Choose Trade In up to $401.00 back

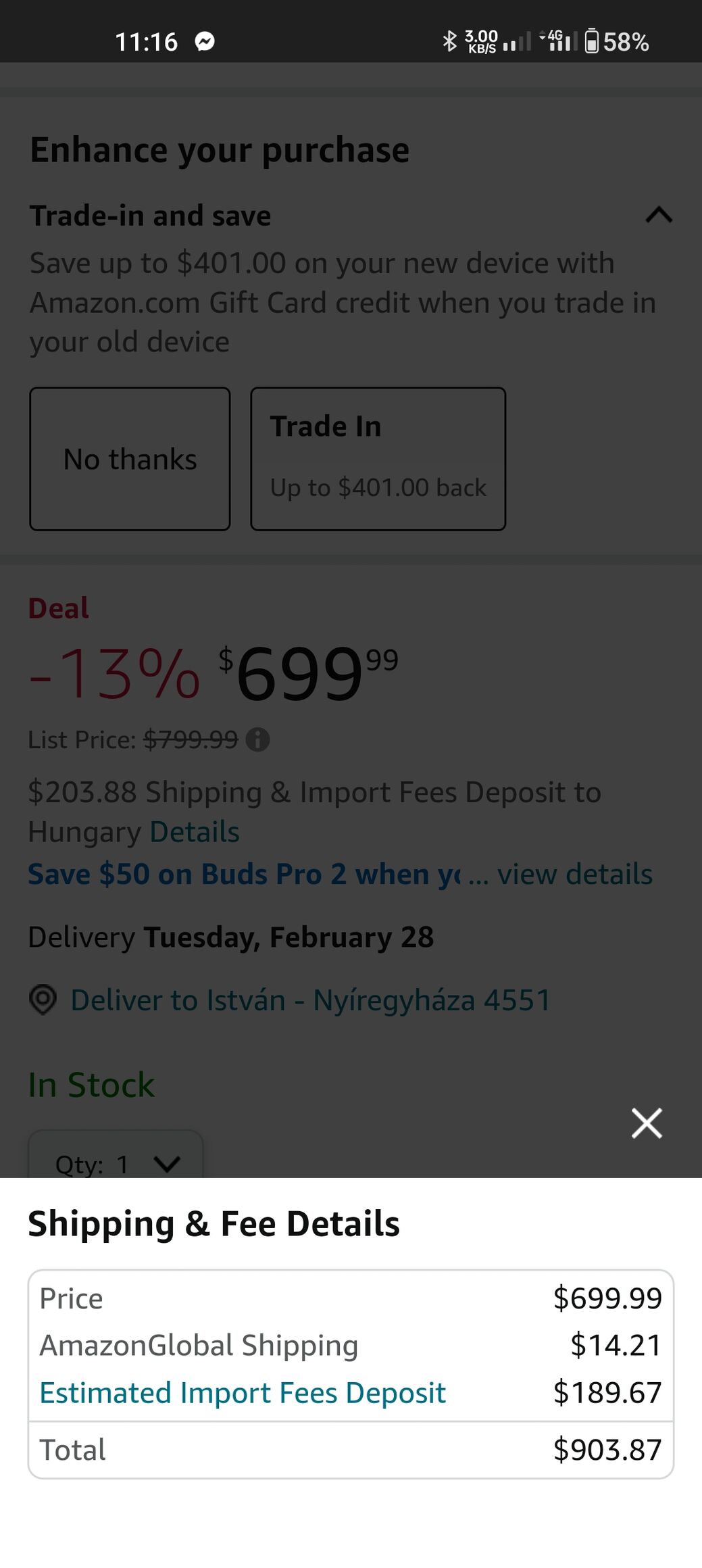pos(378,459)
